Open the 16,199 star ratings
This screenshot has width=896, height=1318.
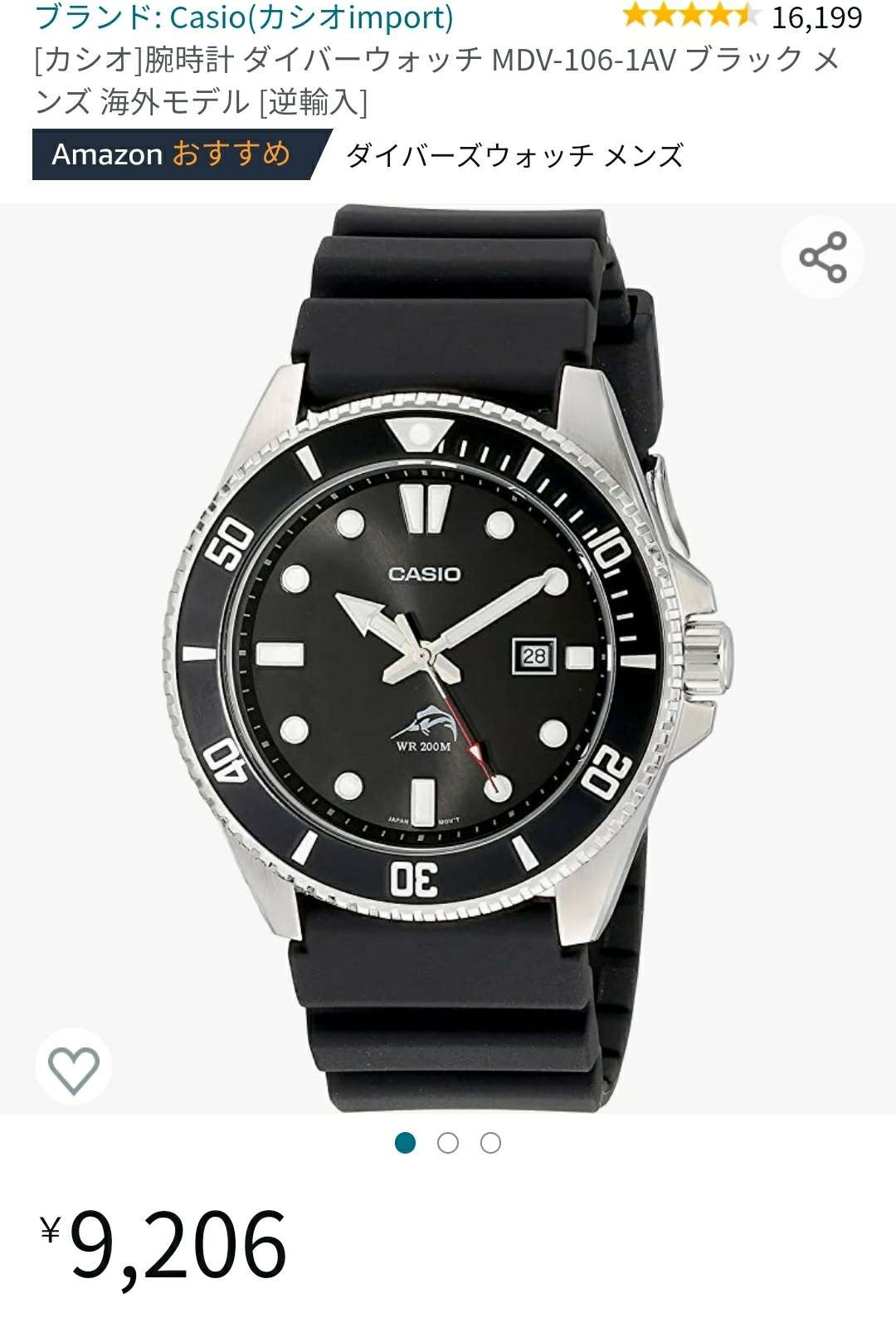[743, 16]
